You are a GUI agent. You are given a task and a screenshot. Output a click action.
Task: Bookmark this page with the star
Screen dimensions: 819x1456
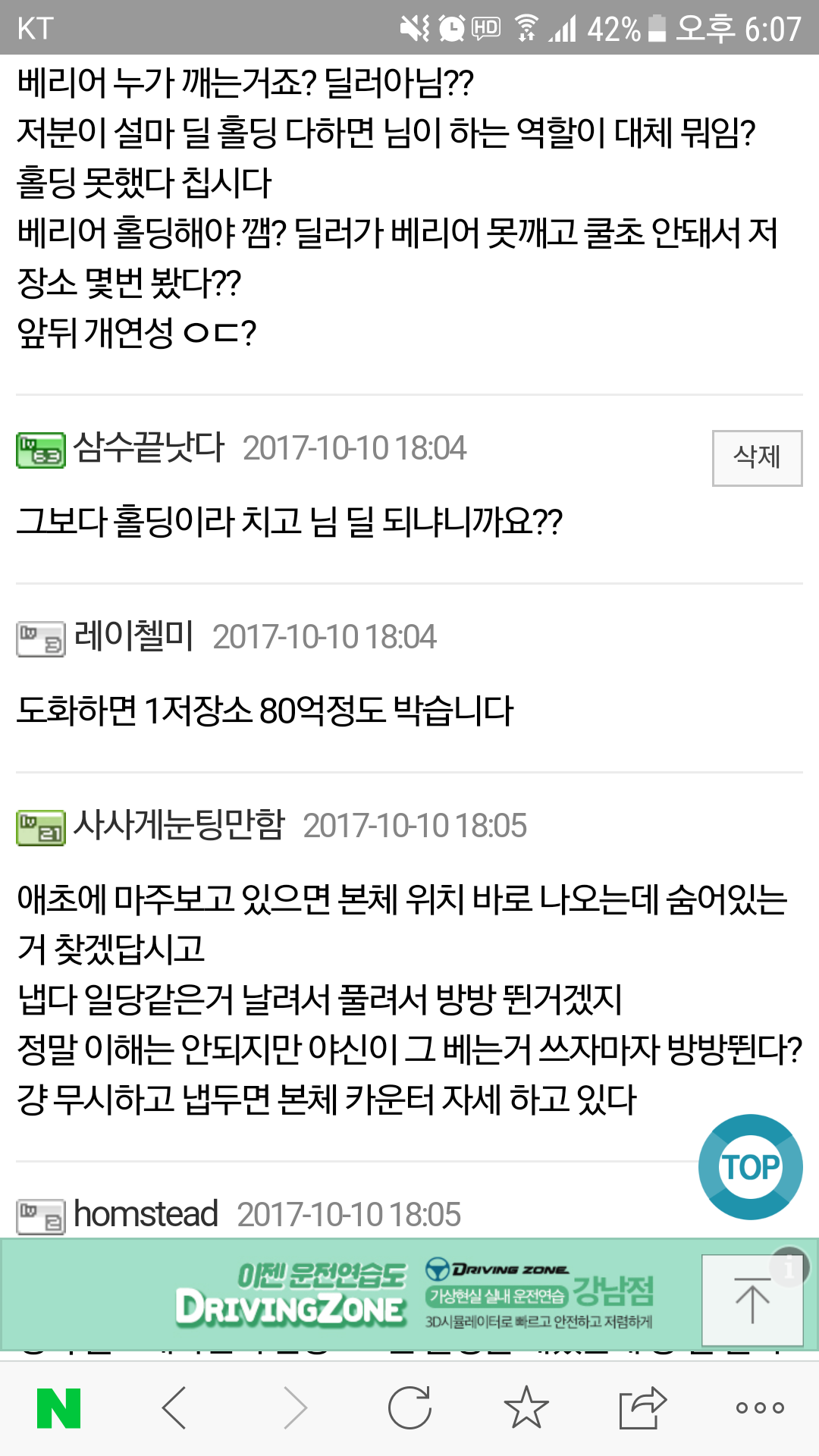coord(526,1408)
